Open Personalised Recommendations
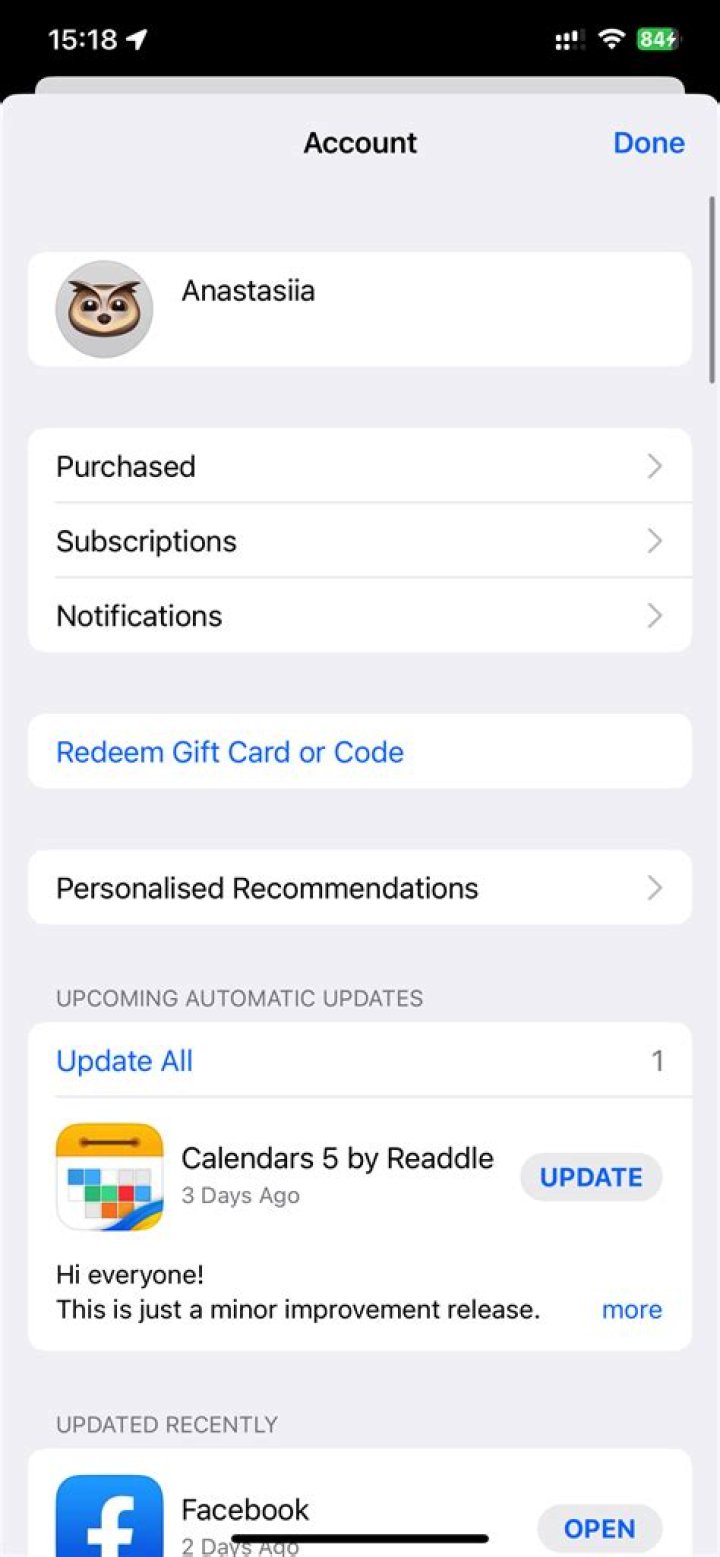The width and height of the screenshot is (720, 1557). [x=359, y=888]
